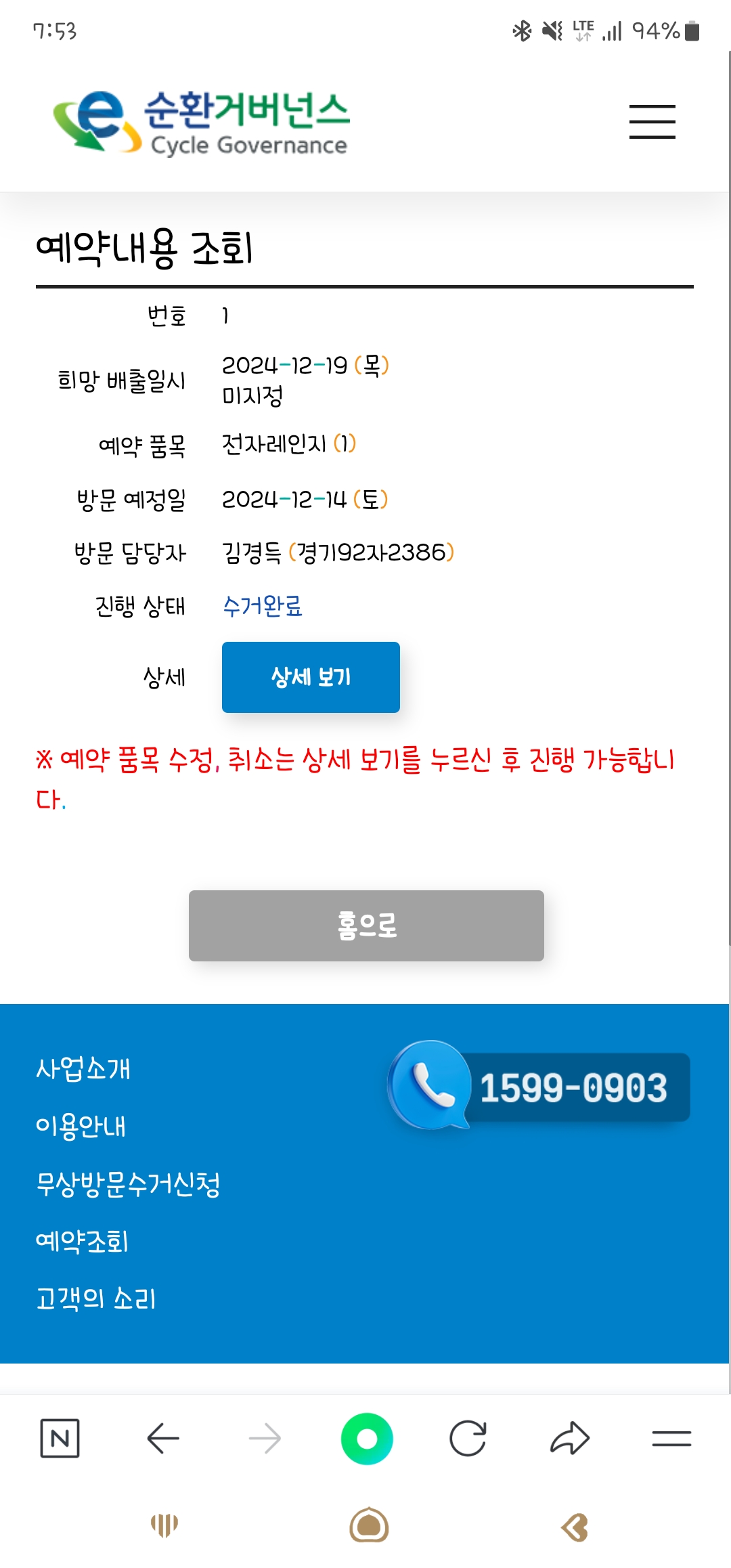Open the 고객의 소리 footer link
The height and width of the screenshot is (1568, 731).
pyautogui.click(x=95, y=1299)
